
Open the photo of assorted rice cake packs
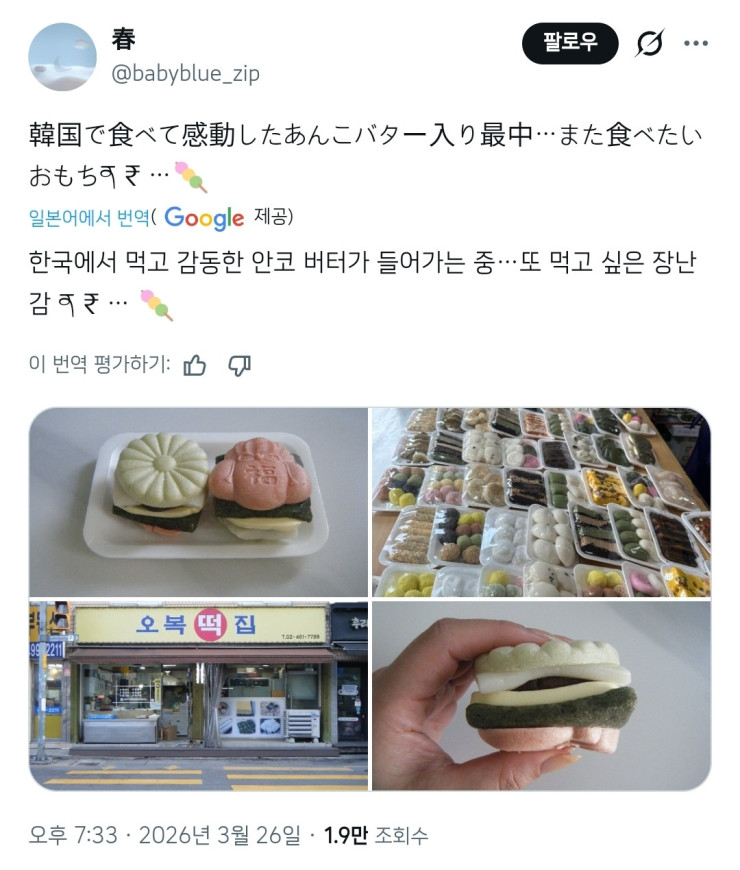[541, 502]
